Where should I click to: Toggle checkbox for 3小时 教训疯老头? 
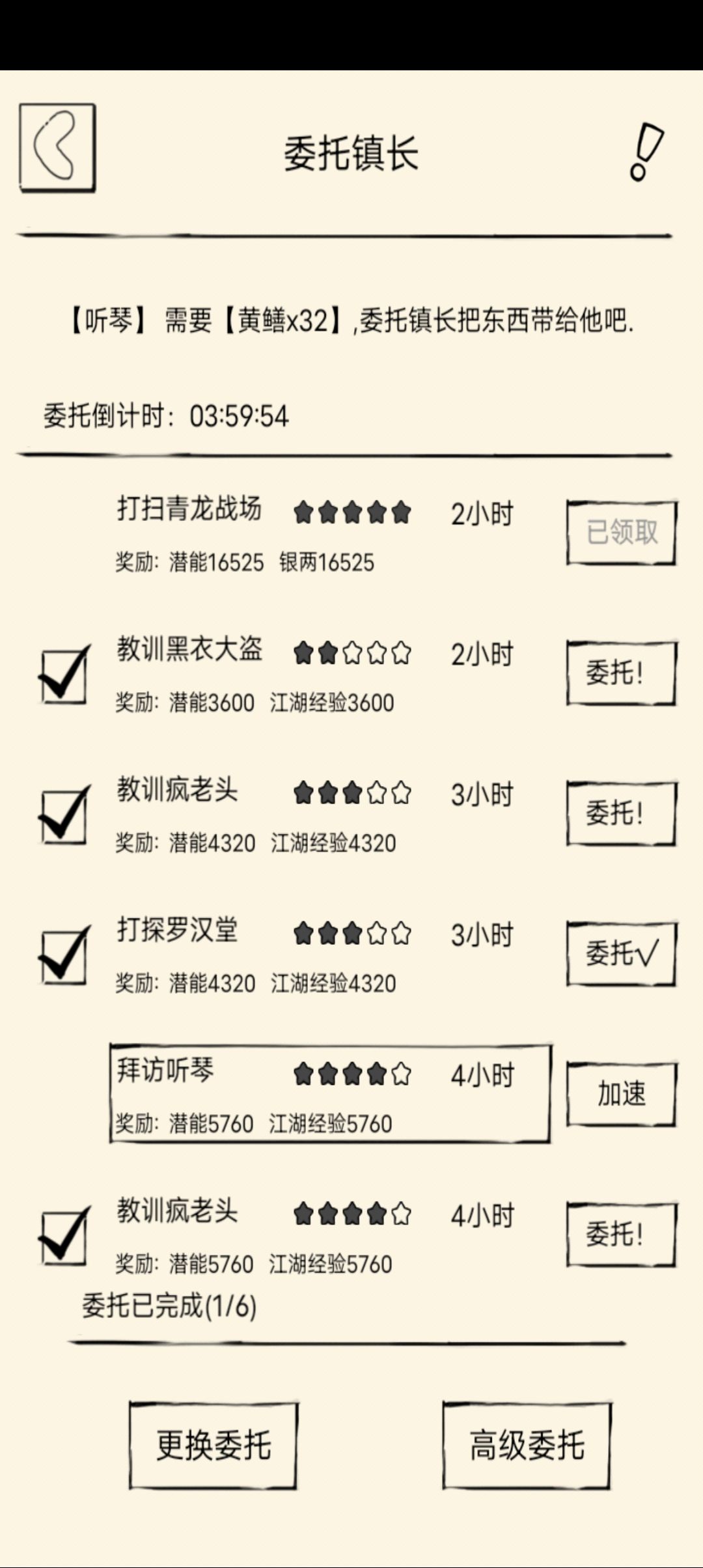[x=64, y=815]
